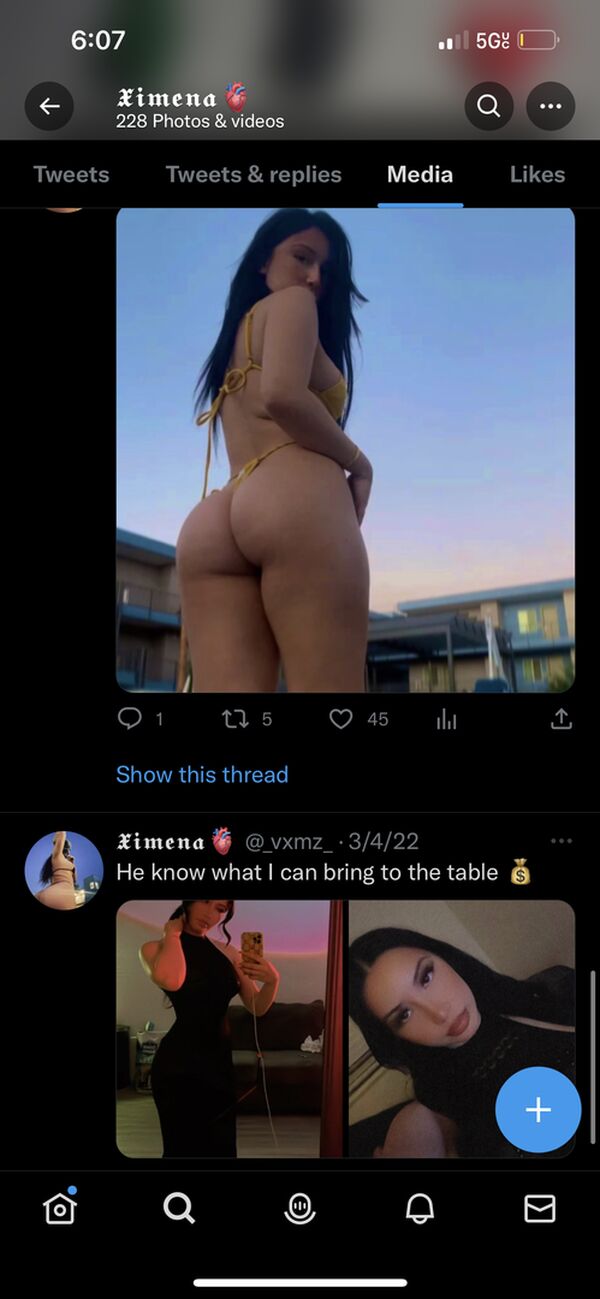Open the profile overflow menu
Viewport: 600px width, 1299px height.
tap(550, 106)
